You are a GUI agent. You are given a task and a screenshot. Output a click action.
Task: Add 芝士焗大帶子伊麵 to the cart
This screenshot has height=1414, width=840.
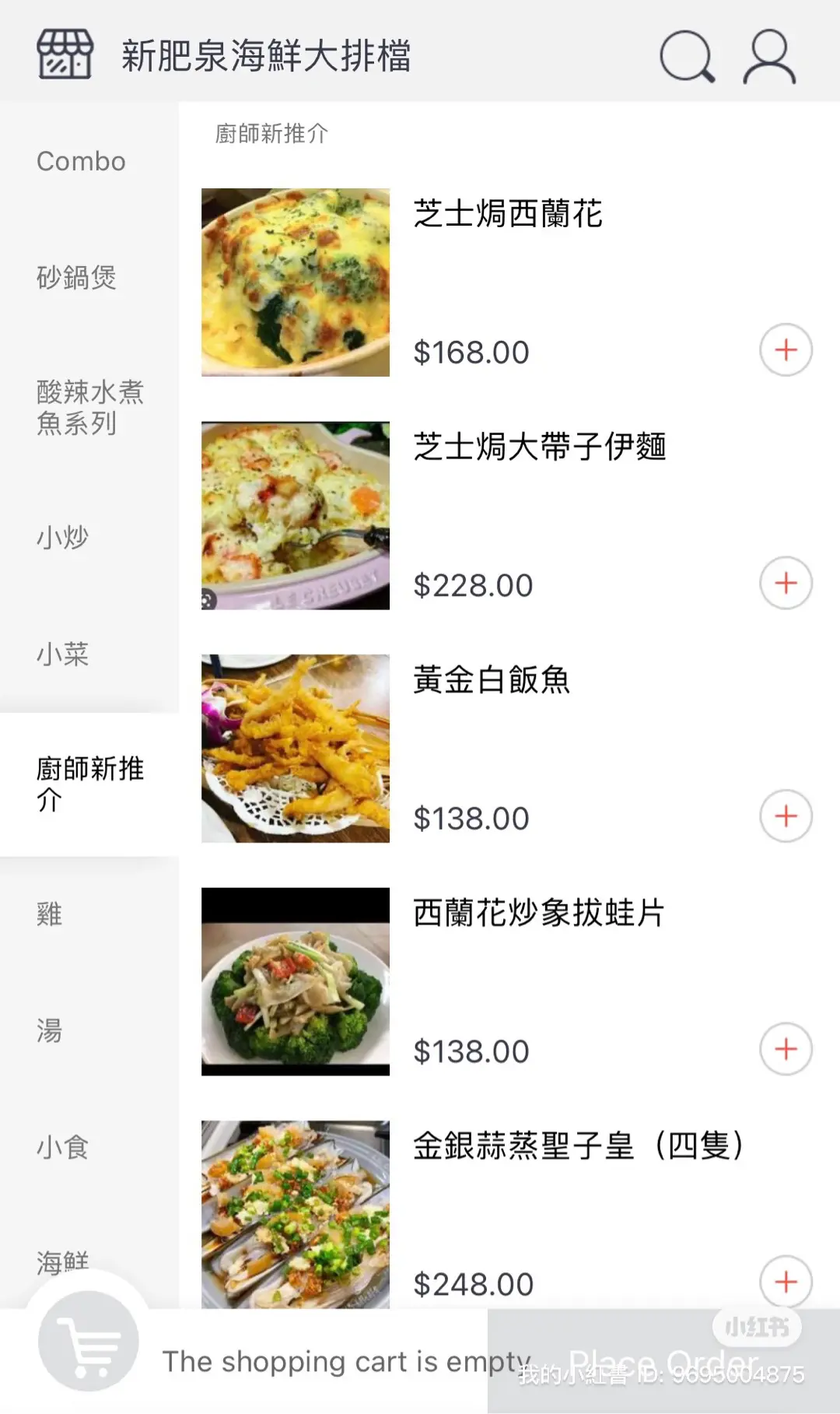pyautogui.click(x=786, y=583)
